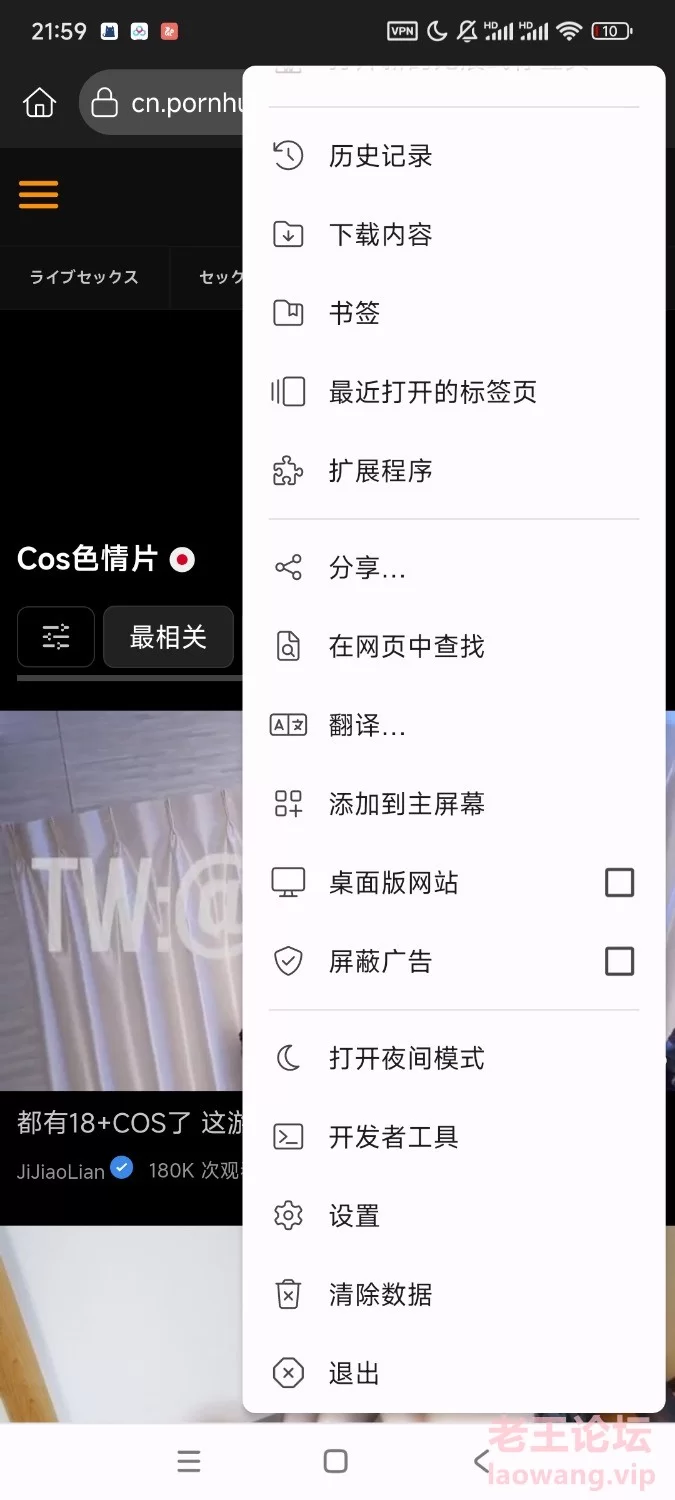This screenshot has width=675, height=1500.
Task: Open 扩展程序 extensions
Action: [453, 471]
